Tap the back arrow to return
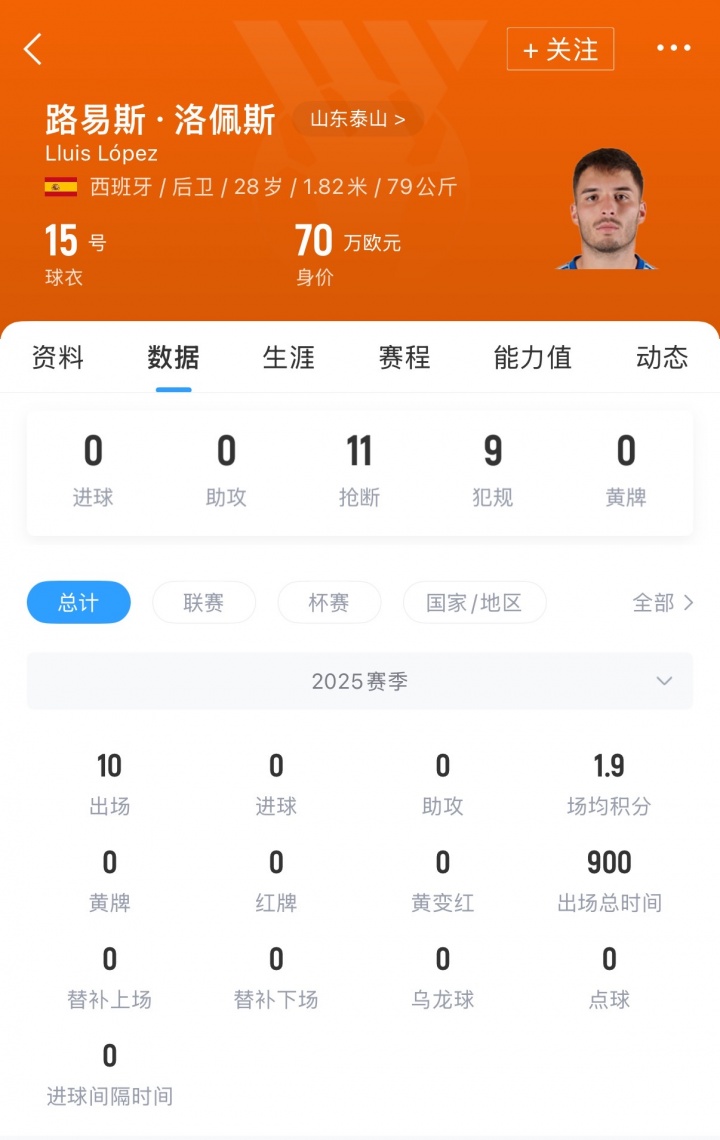Image resolution: width=720 pixels, height=1140 pixels. 33,48
